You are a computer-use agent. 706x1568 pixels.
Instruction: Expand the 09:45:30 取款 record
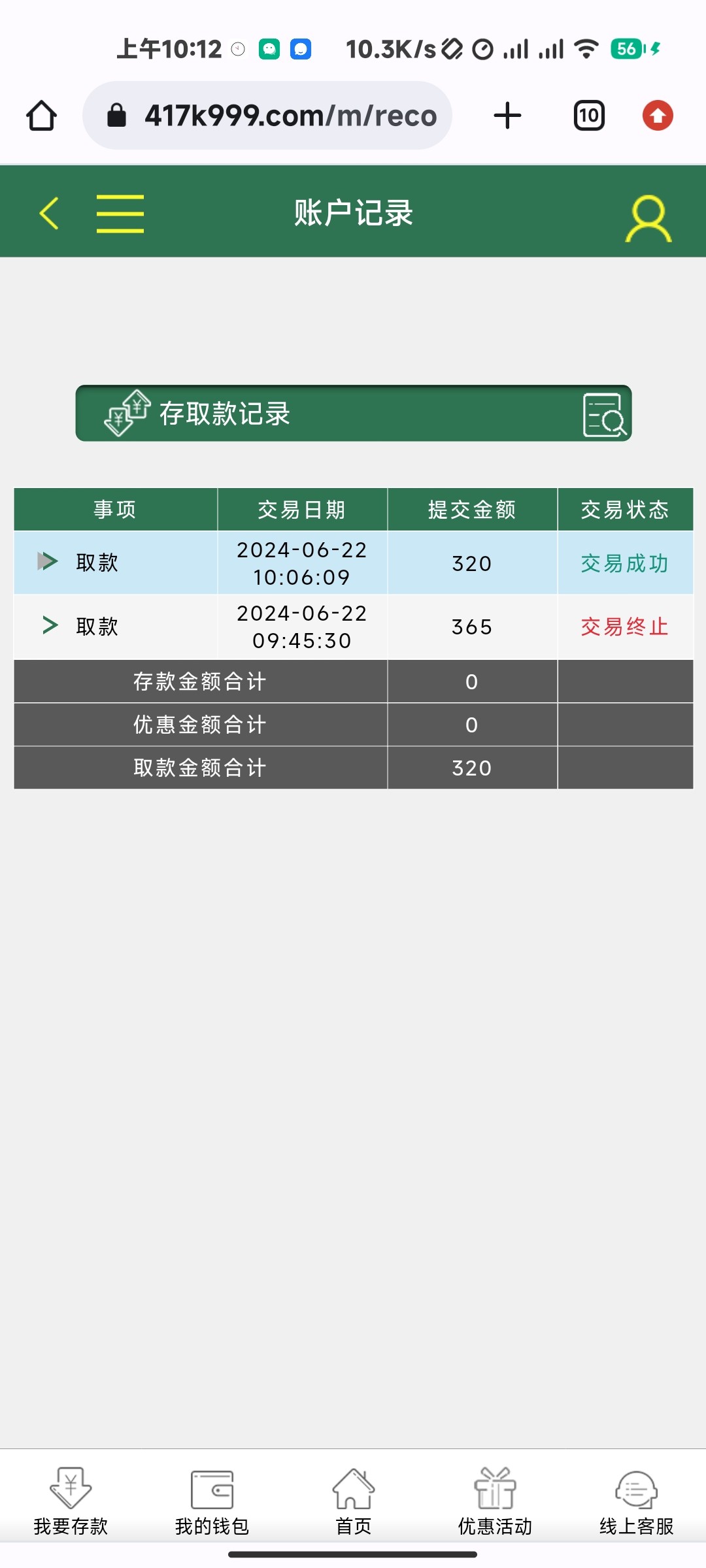tap(50, 625)
